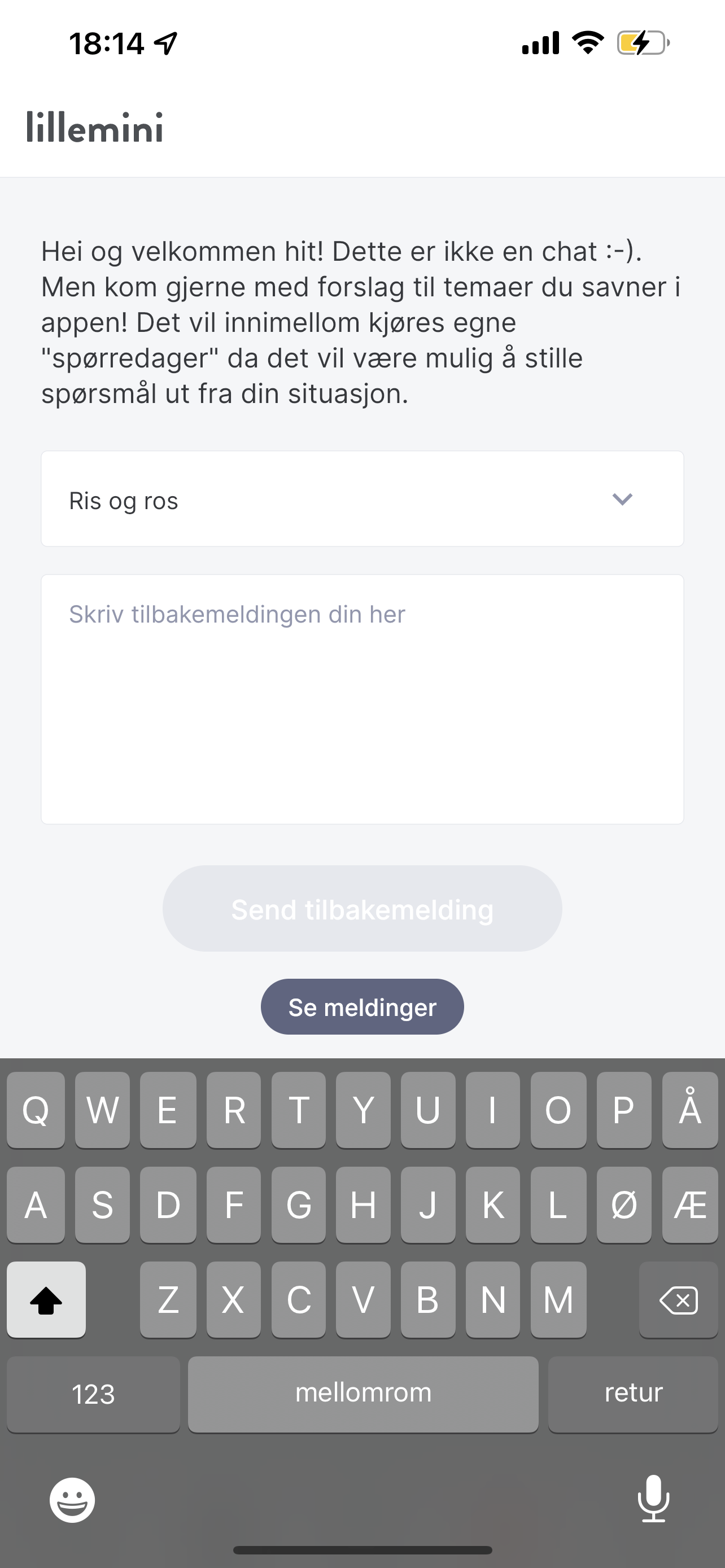Image resolution: width=725 pixels, height=1568 pixels.
Task: Focus the "Skriv tilbakemeldingen din her" field
Action: click(361, 699)
